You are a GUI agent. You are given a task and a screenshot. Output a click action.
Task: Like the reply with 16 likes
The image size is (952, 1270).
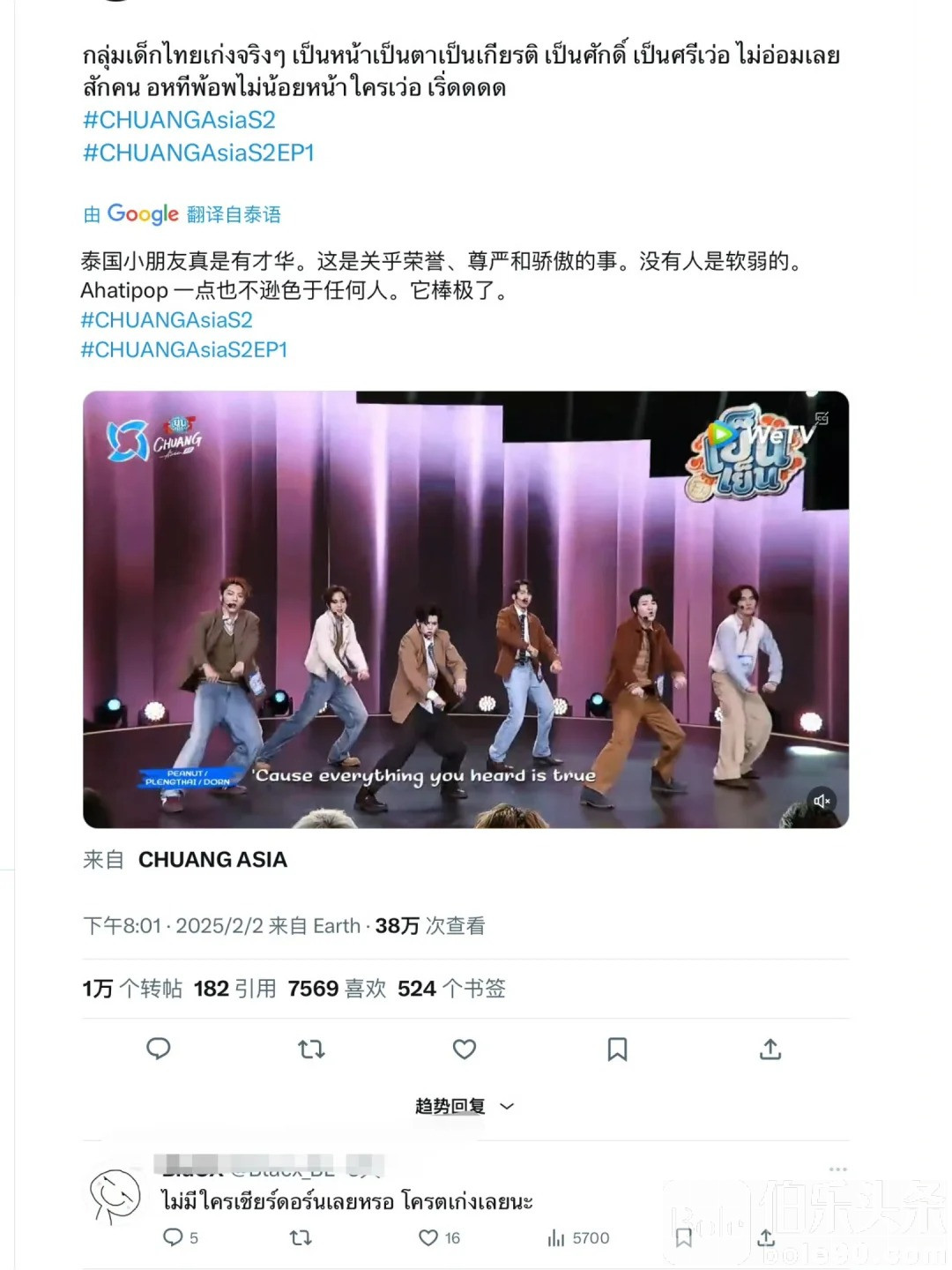click(x=429, y=1238)
